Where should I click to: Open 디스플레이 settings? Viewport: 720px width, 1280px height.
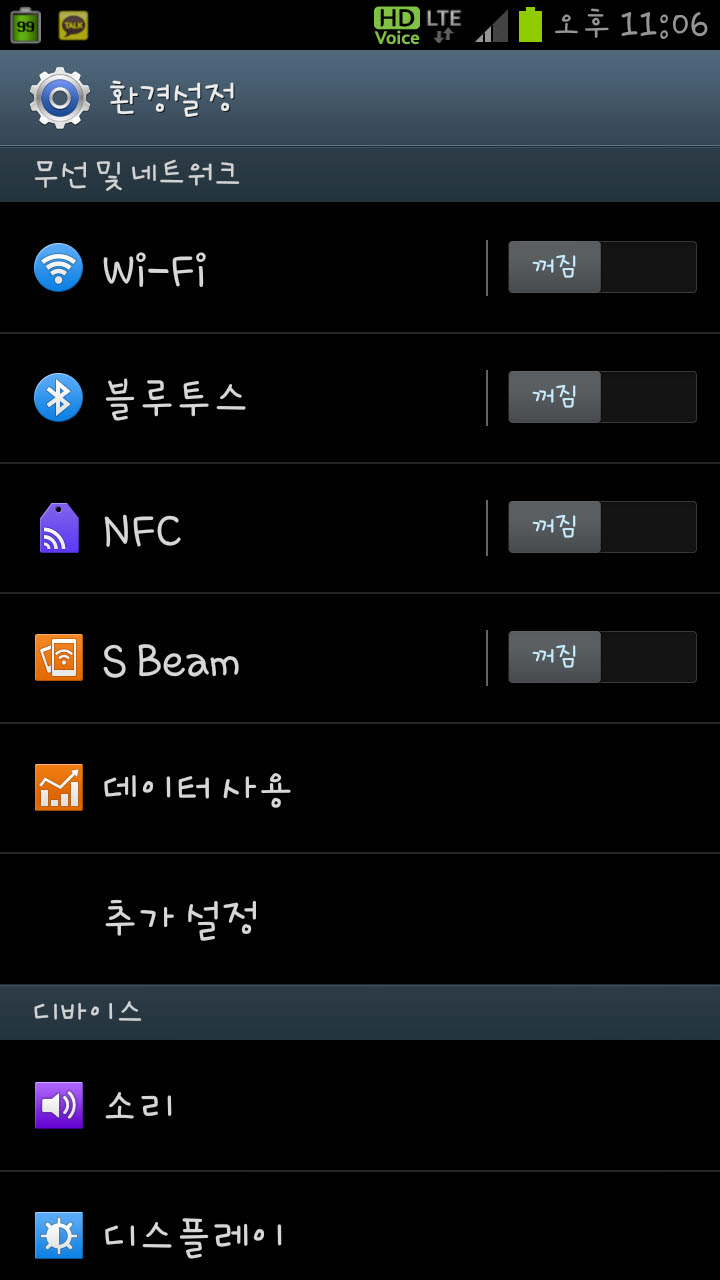click(194, 1236)
